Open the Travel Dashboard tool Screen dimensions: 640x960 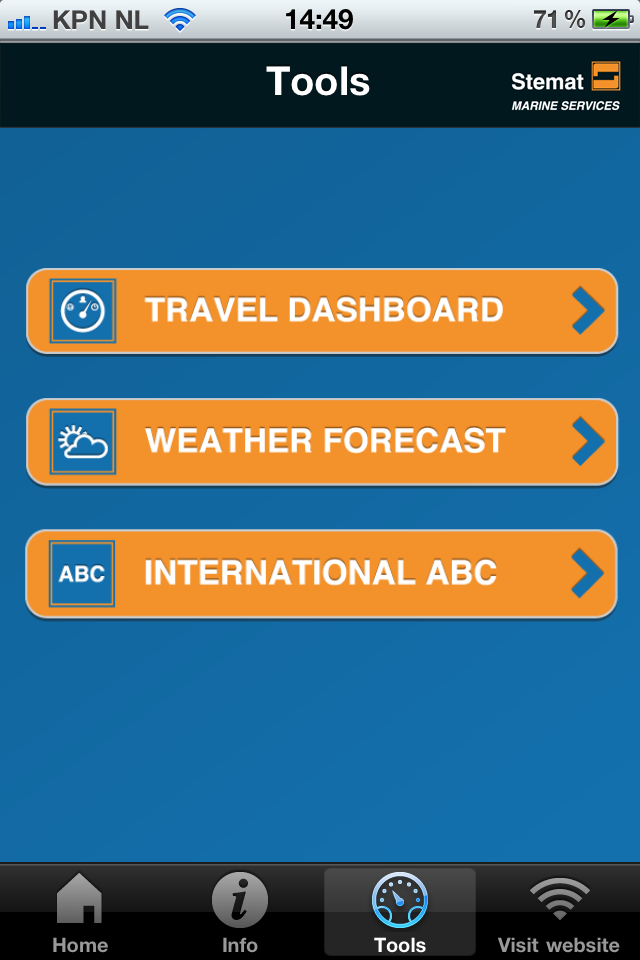tap(322, 311)
